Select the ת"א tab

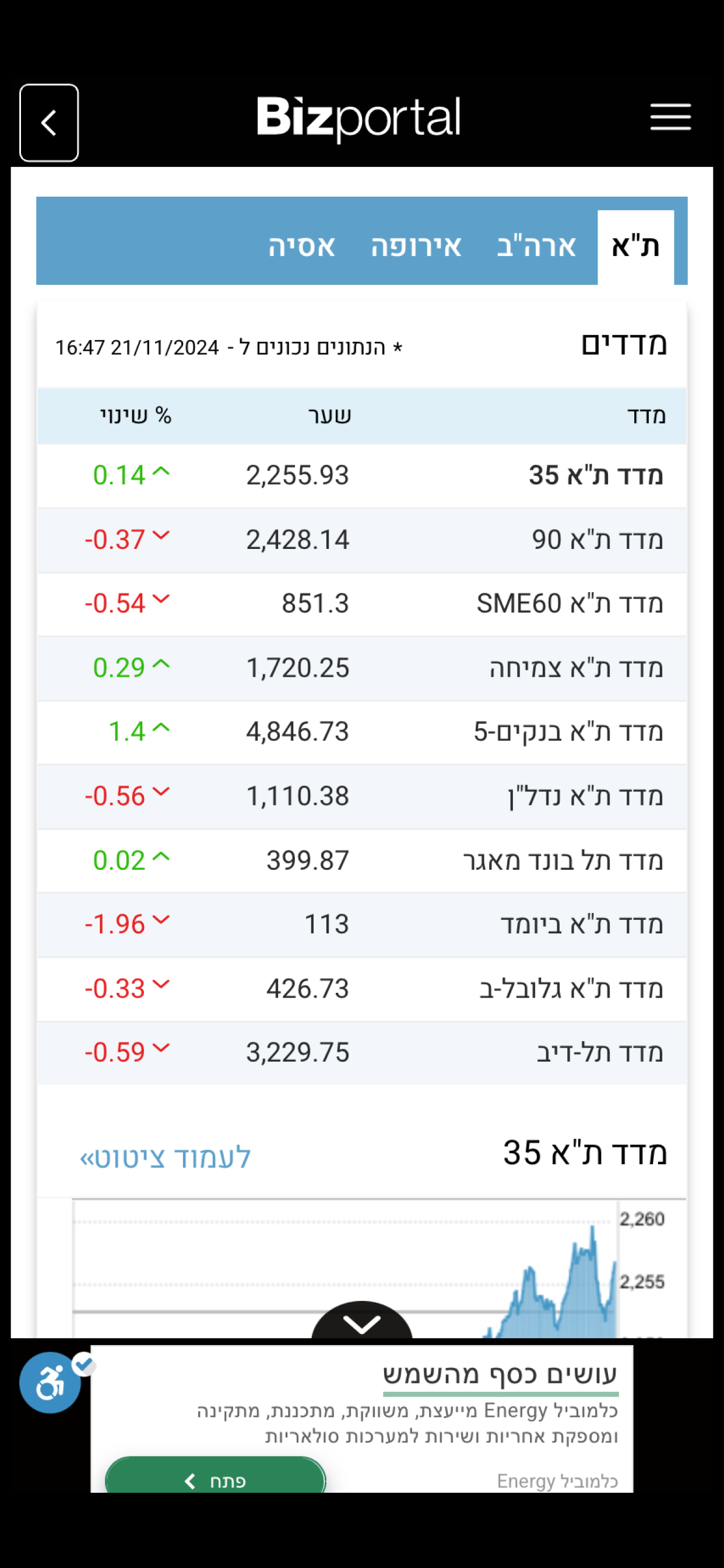click(635, 247)
